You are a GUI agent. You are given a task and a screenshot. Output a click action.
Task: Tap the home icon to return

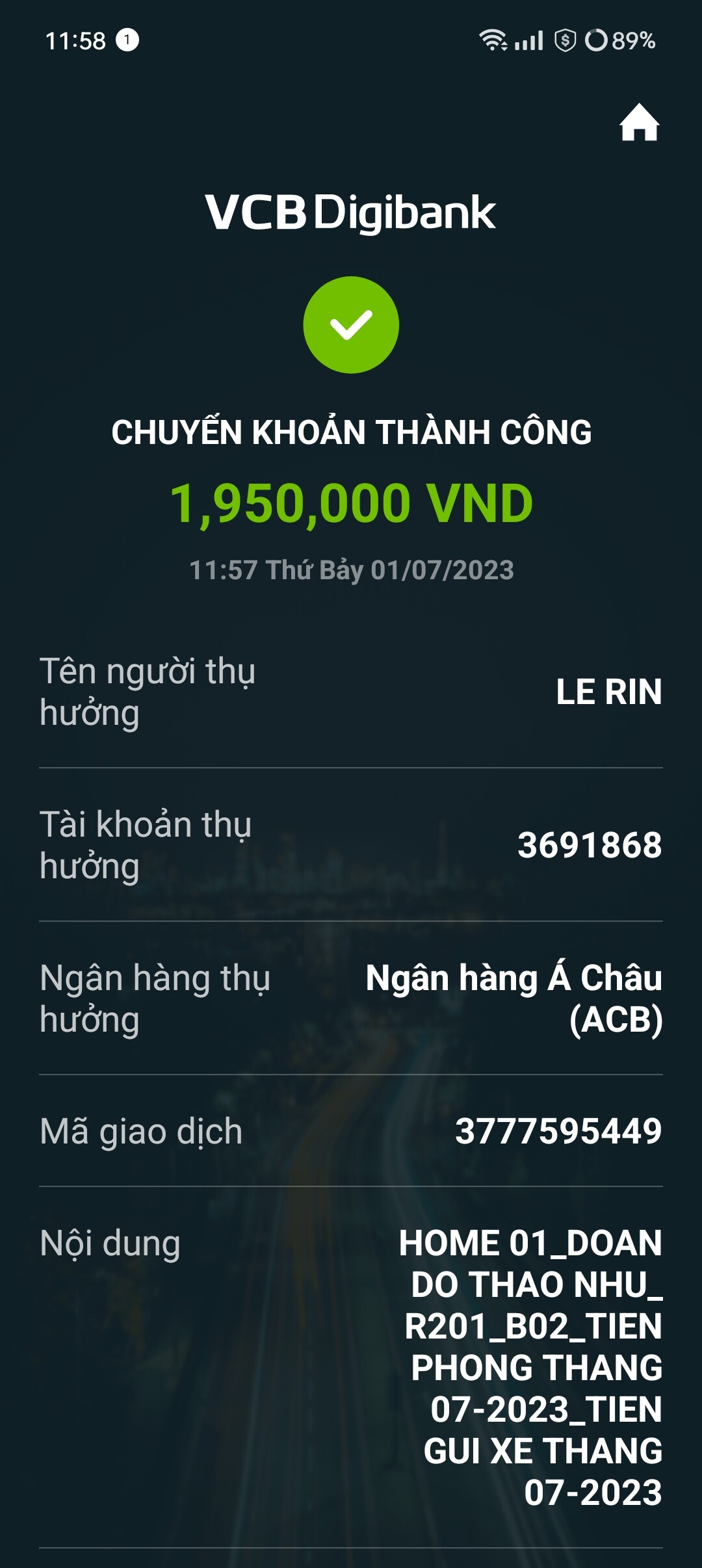pyautogui.click(x=639, y=123)
